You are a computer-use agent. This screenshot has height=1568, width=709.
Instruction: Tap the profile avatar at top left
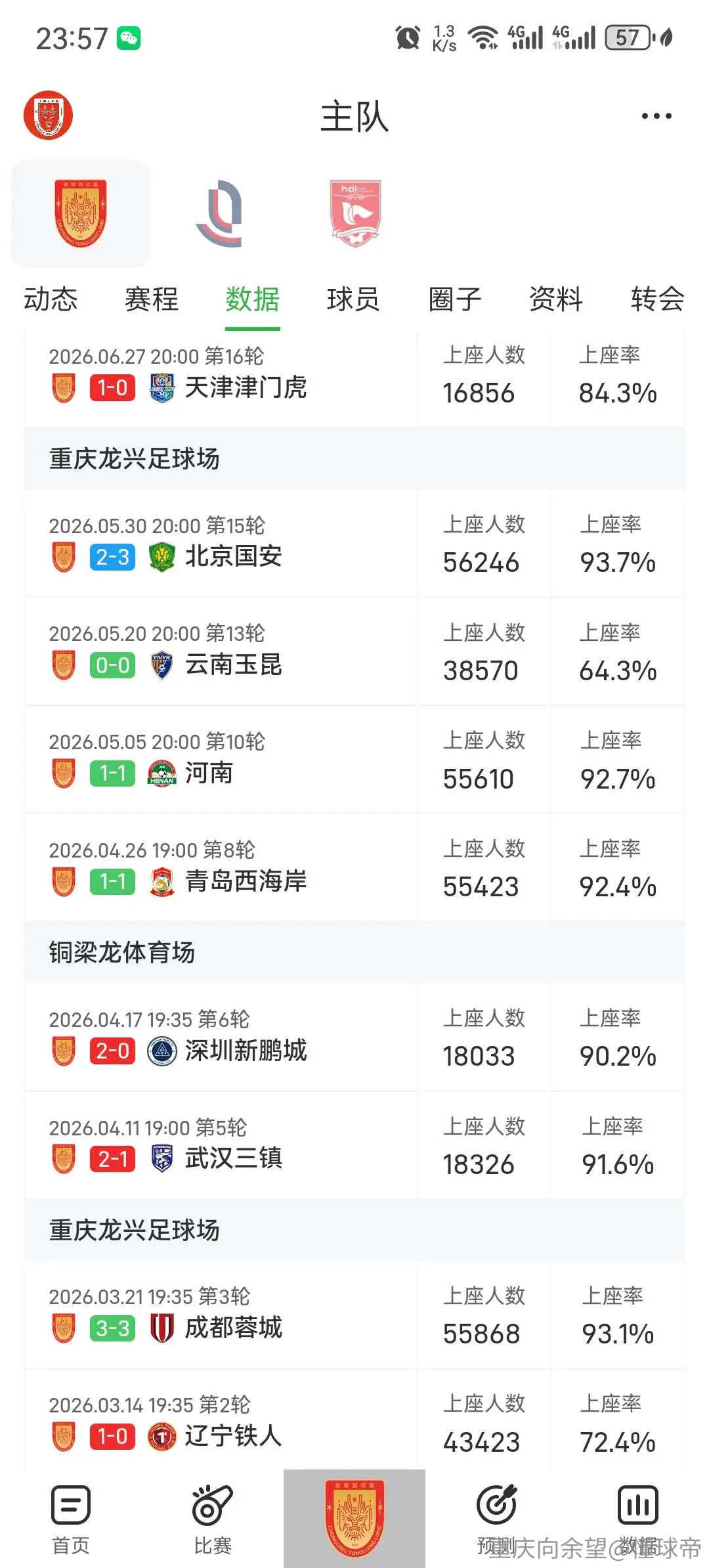click(x=48, y=116)
